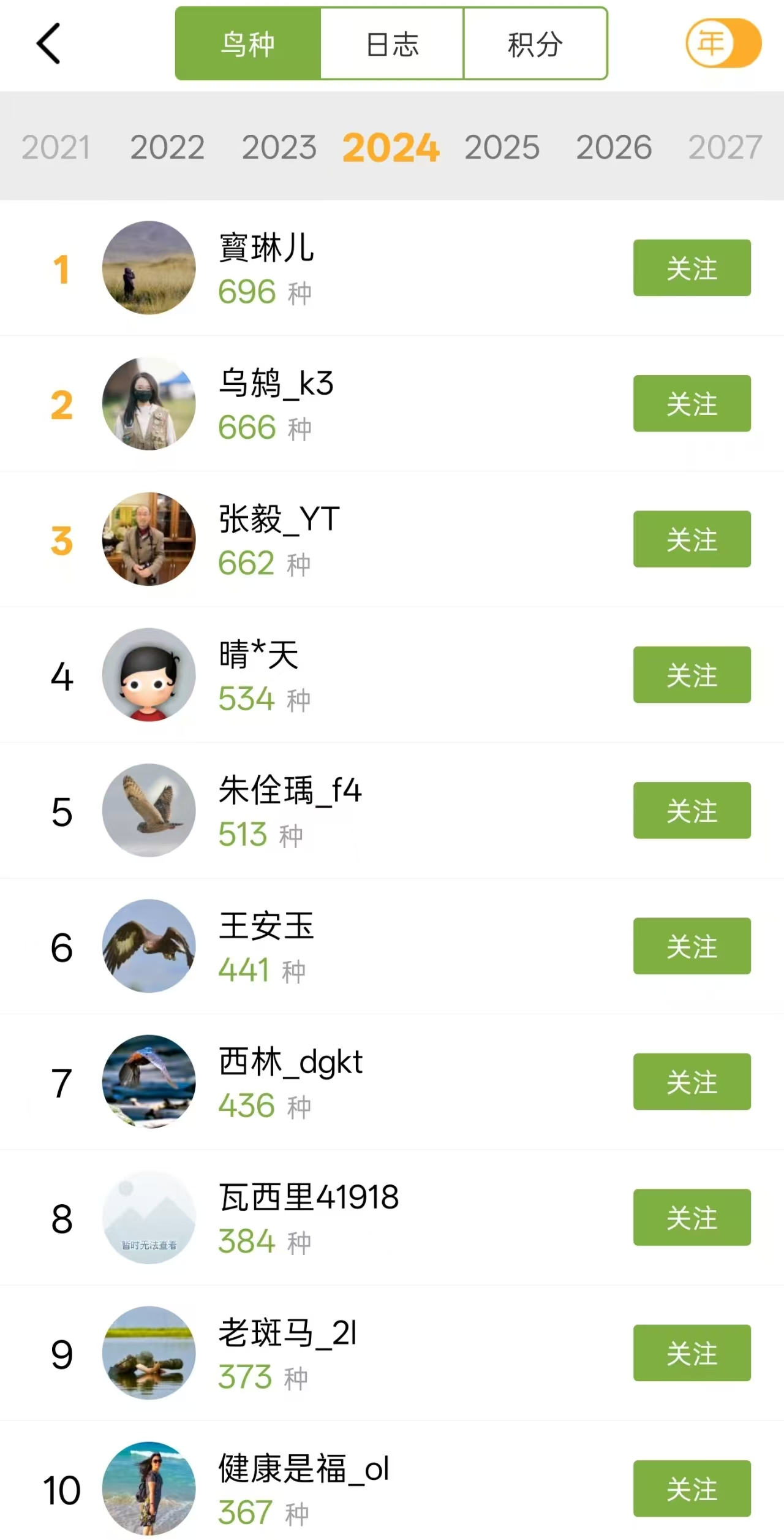Go back using the top-left arrow

pos(49,44)
